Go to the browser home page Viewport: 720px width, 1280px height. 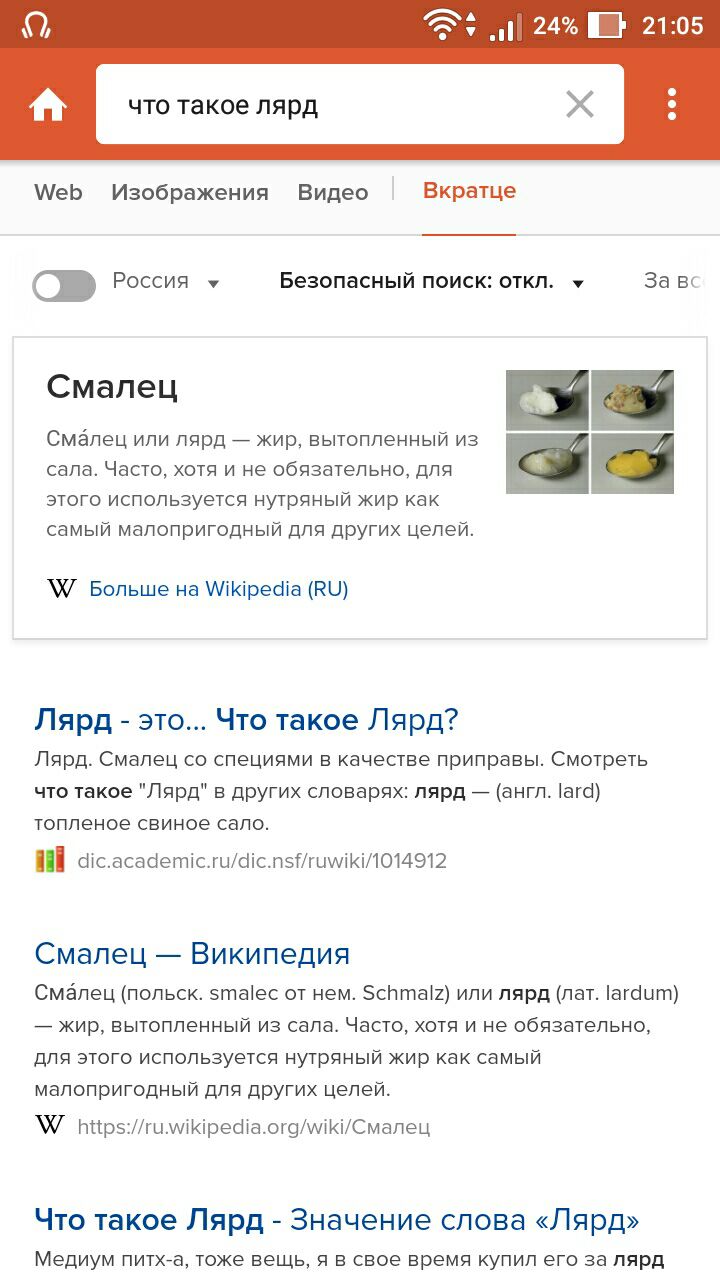pyautogui.click(x=48, y=105)
